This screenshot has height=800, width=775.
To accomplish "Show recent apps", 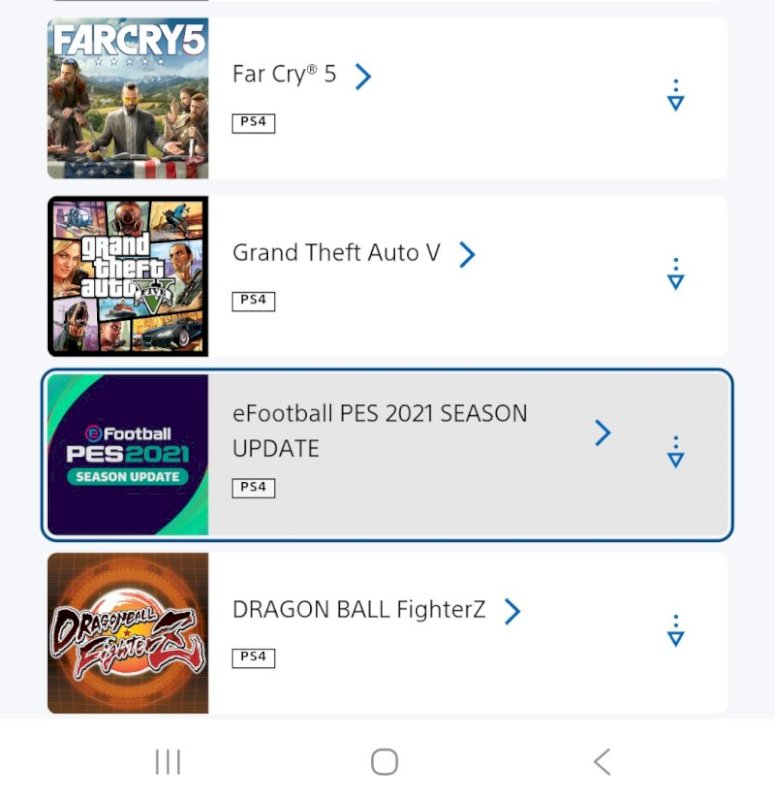I will pos(168,762).
